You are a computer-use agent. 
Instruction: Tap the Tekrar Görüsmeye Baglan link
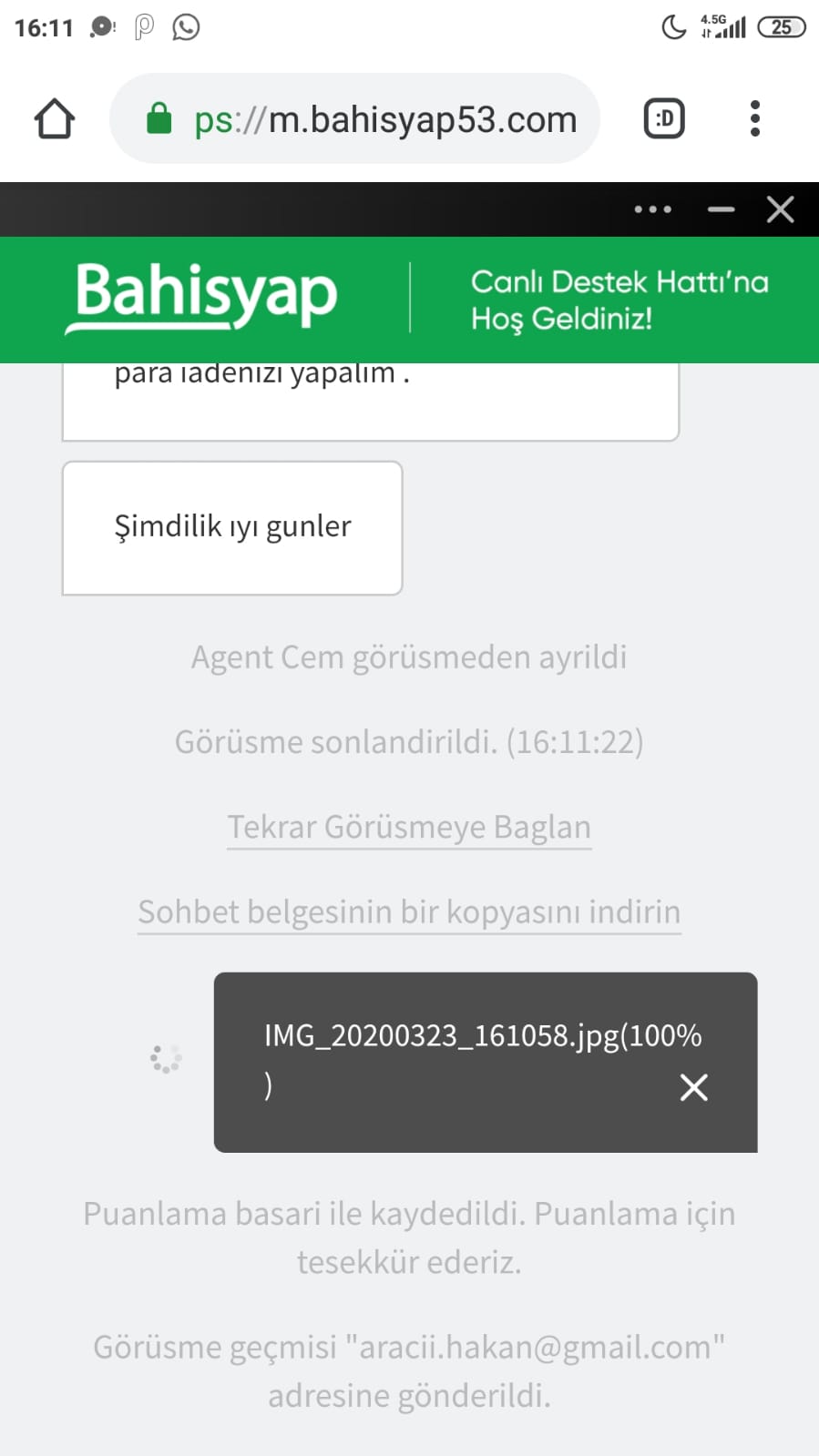409,827
